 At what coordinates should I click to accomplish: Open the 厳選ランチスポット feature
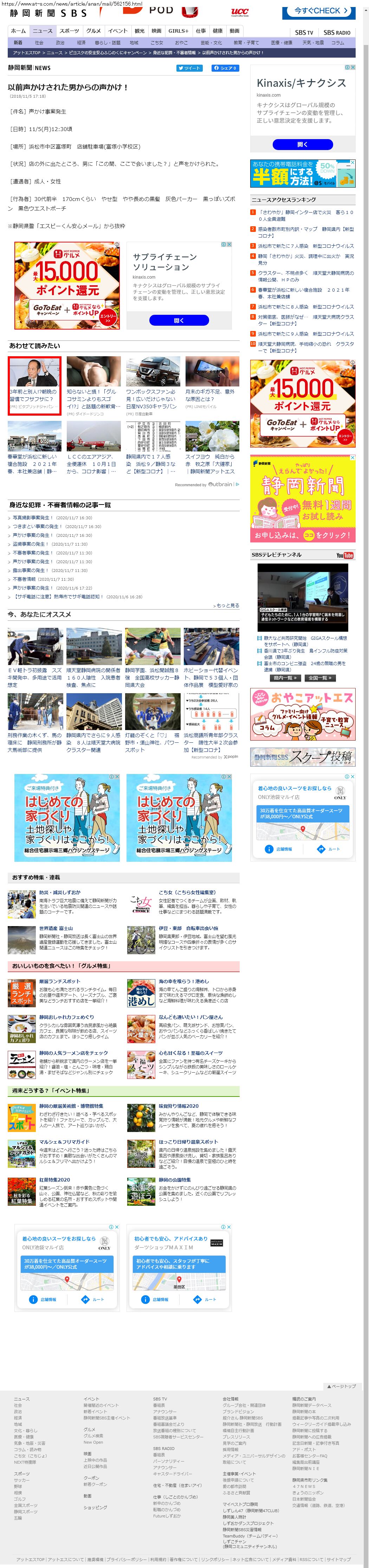[x=60, y=981]
